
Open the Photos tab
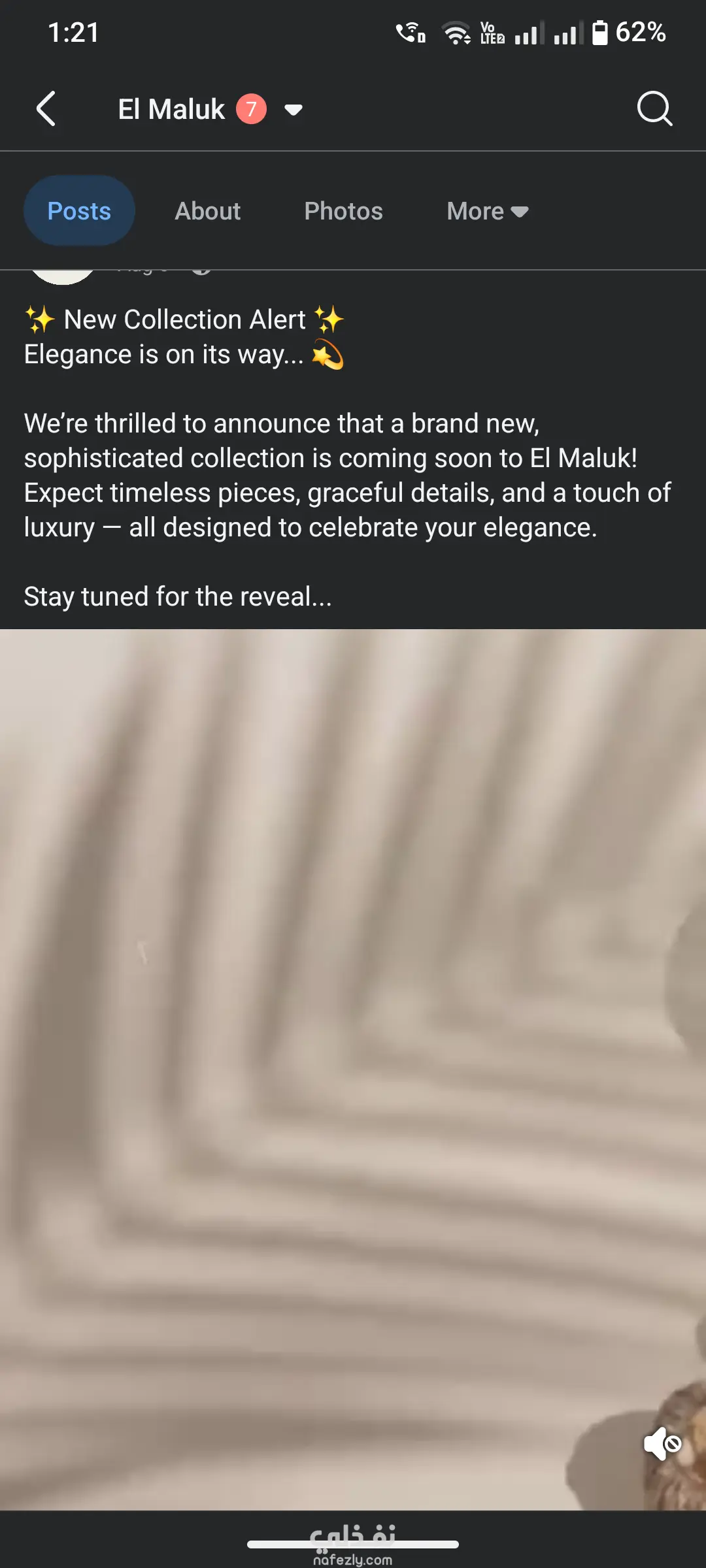tap(343, 211)
